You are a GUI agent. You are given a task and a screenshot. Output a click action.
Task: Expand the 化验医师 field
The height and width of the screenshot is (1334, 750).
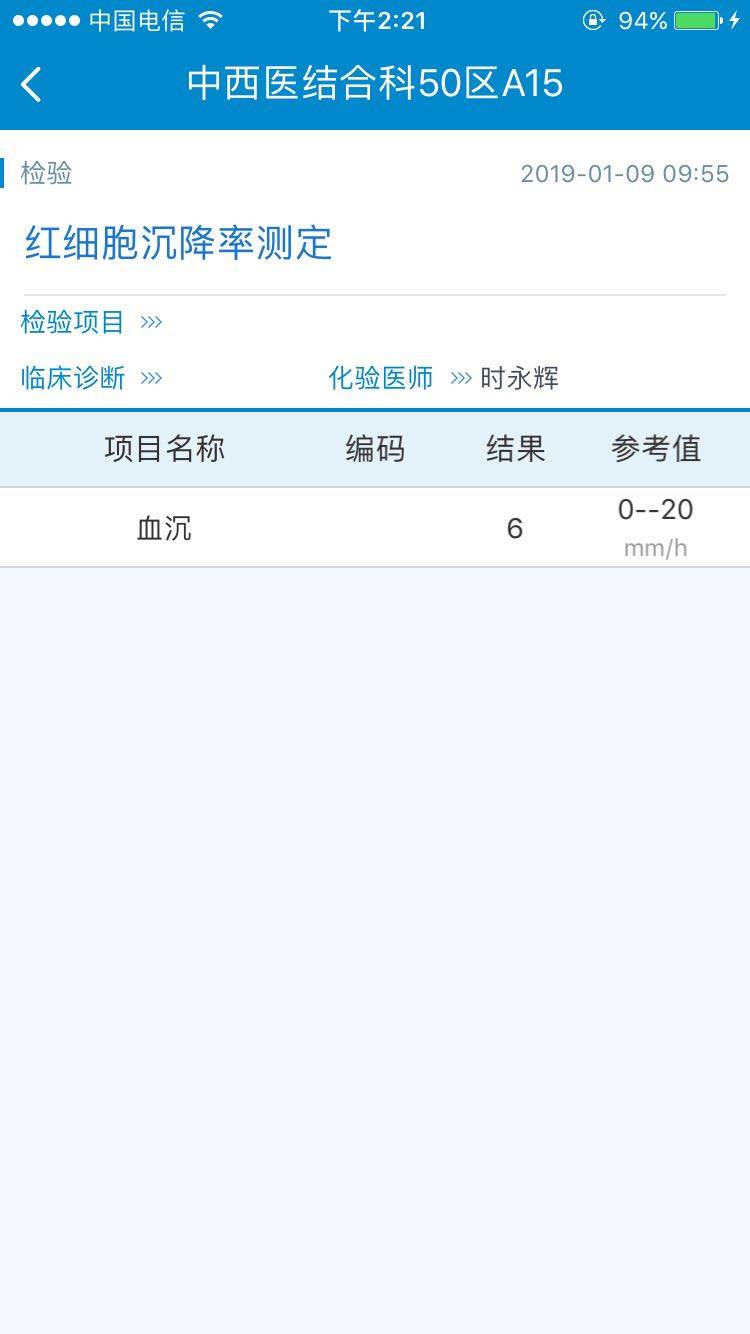coord(460,378)
